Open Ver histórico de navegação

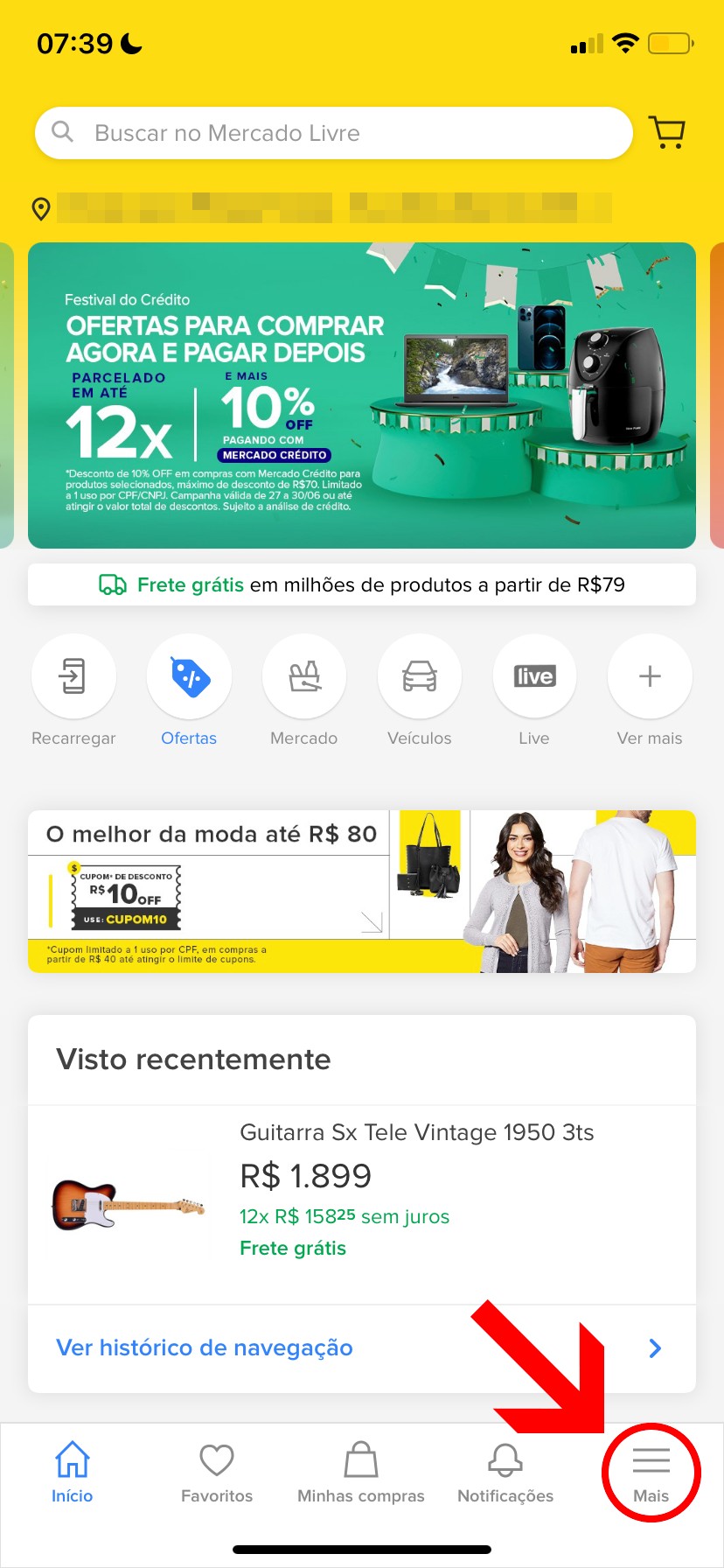(362, 1348)
